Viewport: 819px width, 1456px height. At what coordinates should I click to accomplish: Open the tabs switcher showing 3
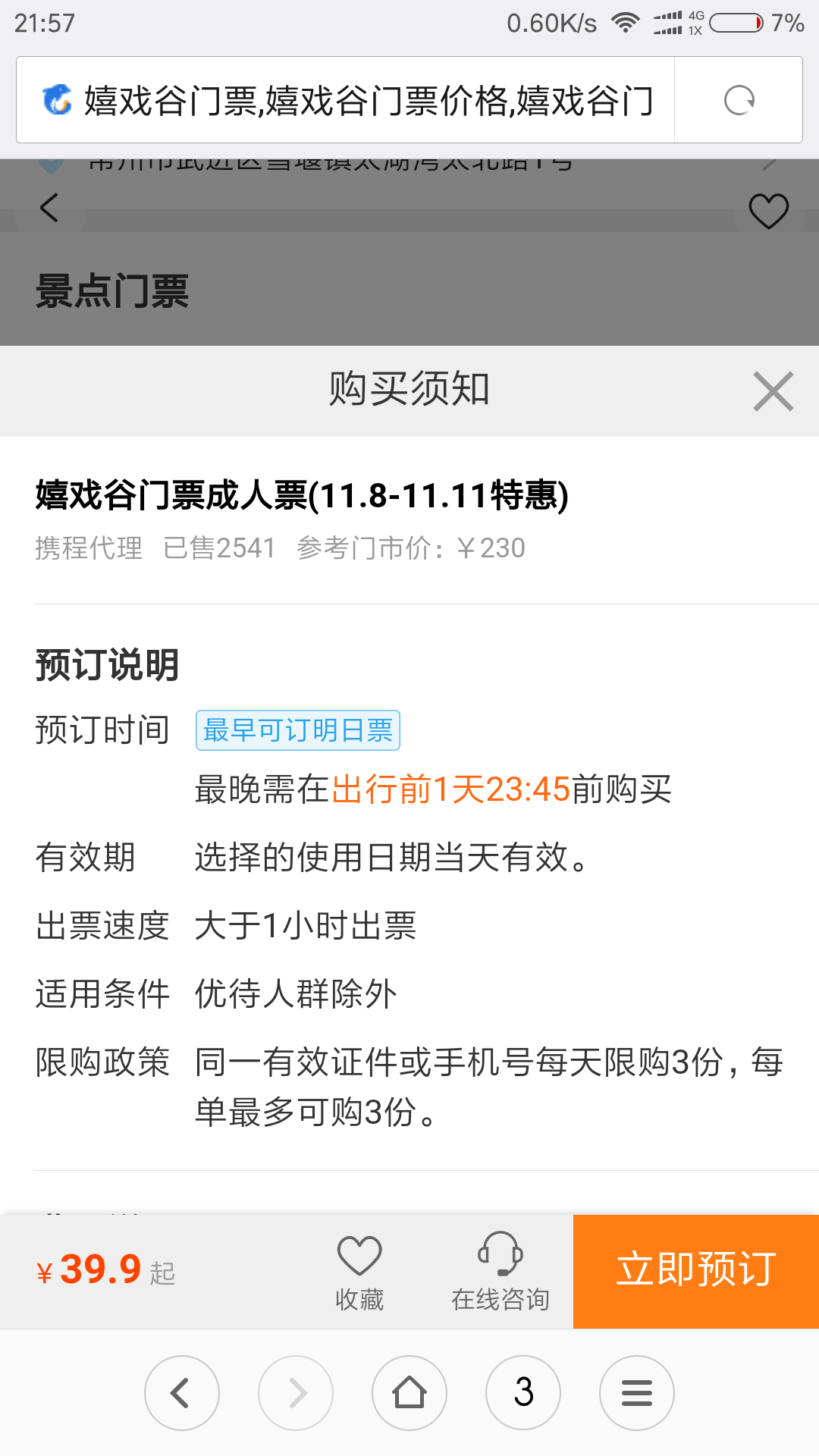point(523,1393)
